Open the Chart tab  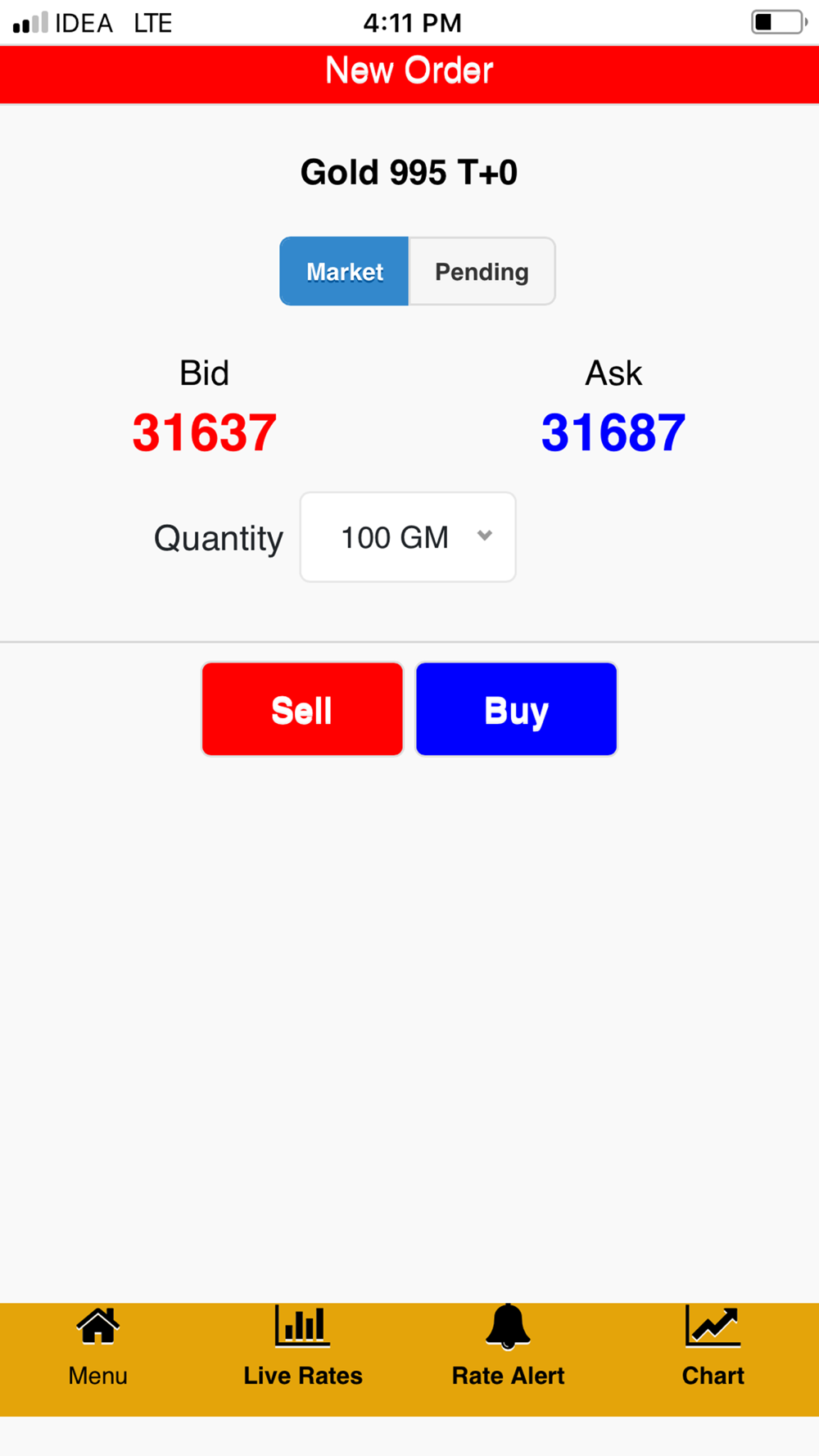(713, 1348)
